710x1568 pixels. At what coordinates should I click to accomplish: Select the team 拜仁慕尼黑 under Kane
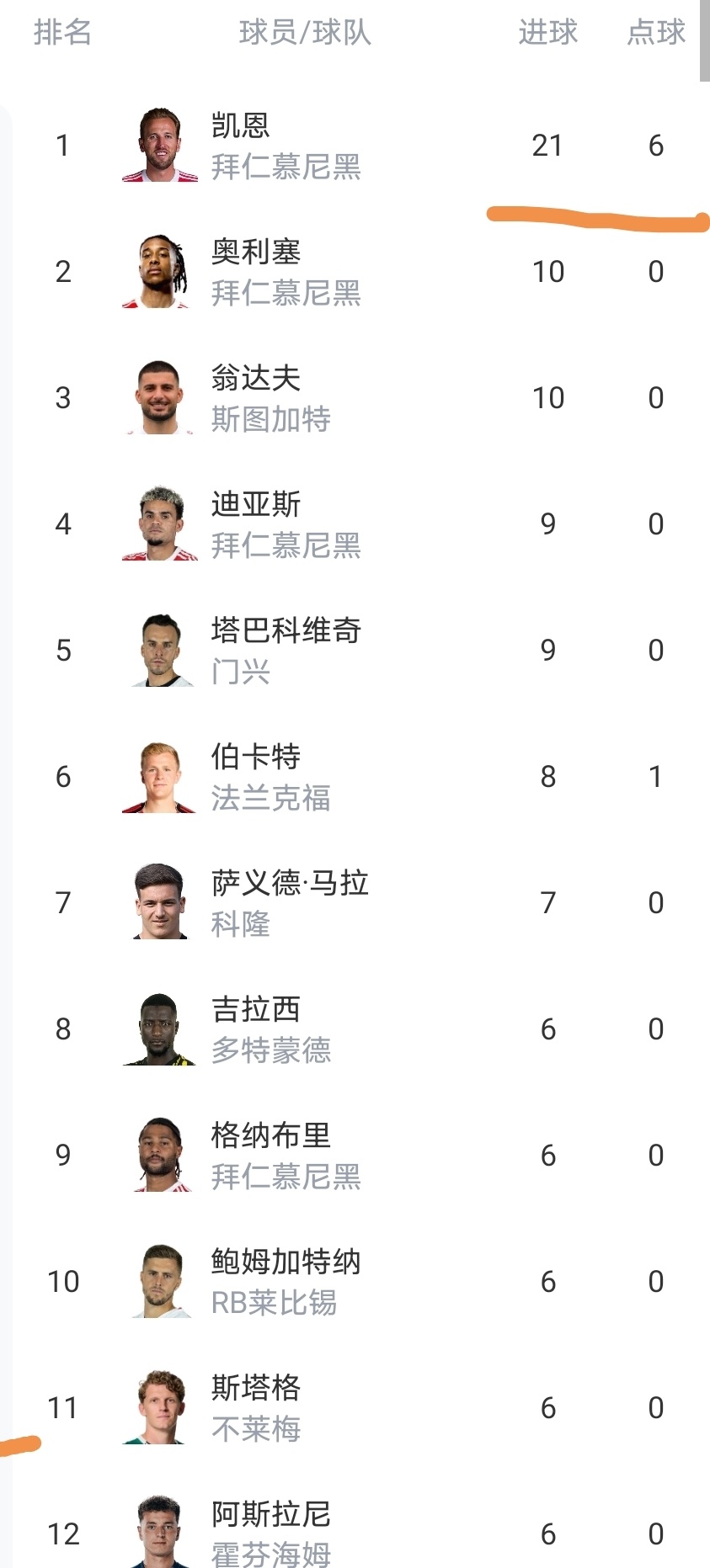(288, 168)
